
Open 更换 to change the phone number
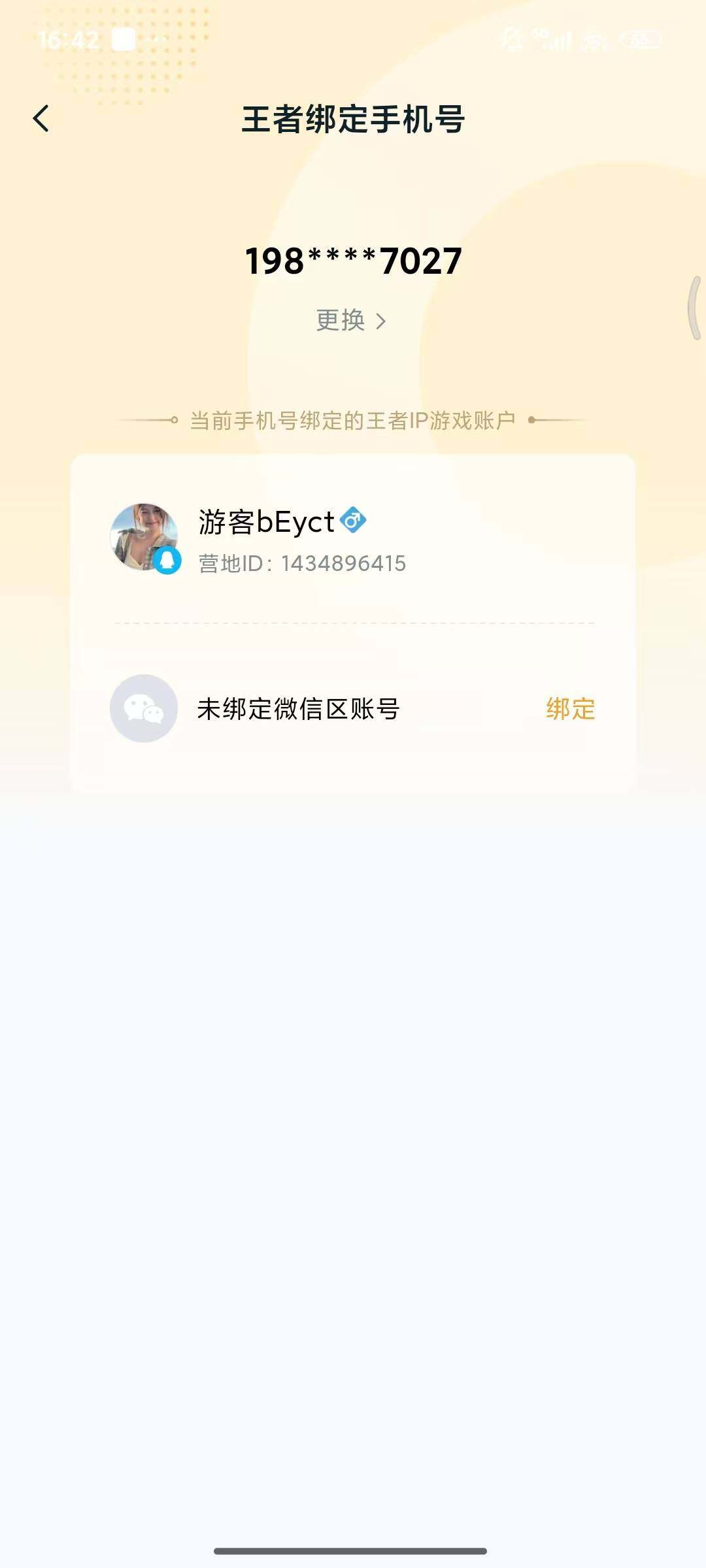click(341, 320)
